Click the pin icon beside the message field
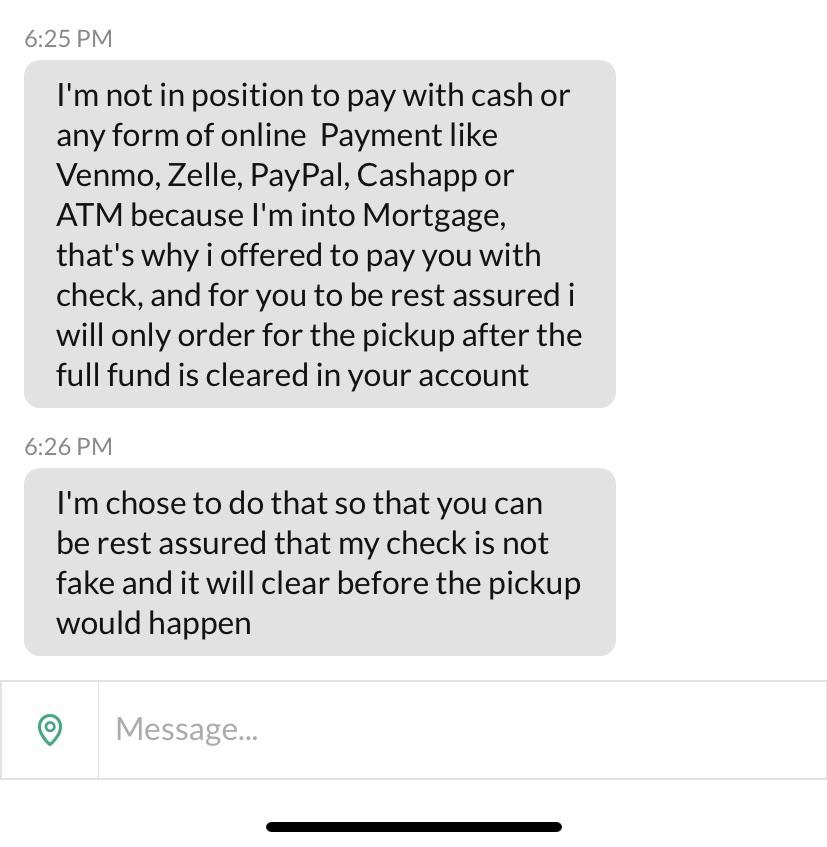This screenshot has height=847, width=827. (50, 729)
